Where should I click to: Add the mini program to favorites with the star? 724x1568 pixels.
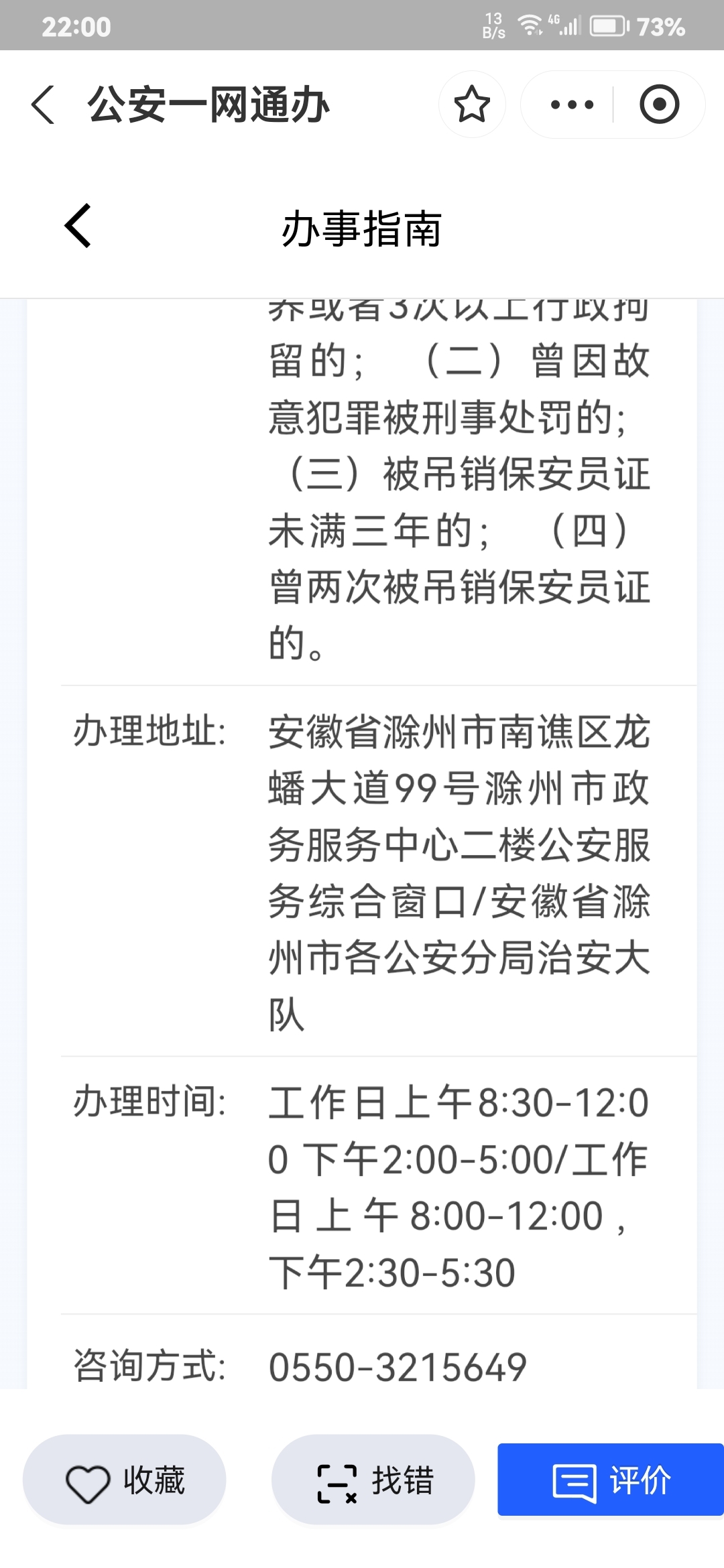click(472, 105)
